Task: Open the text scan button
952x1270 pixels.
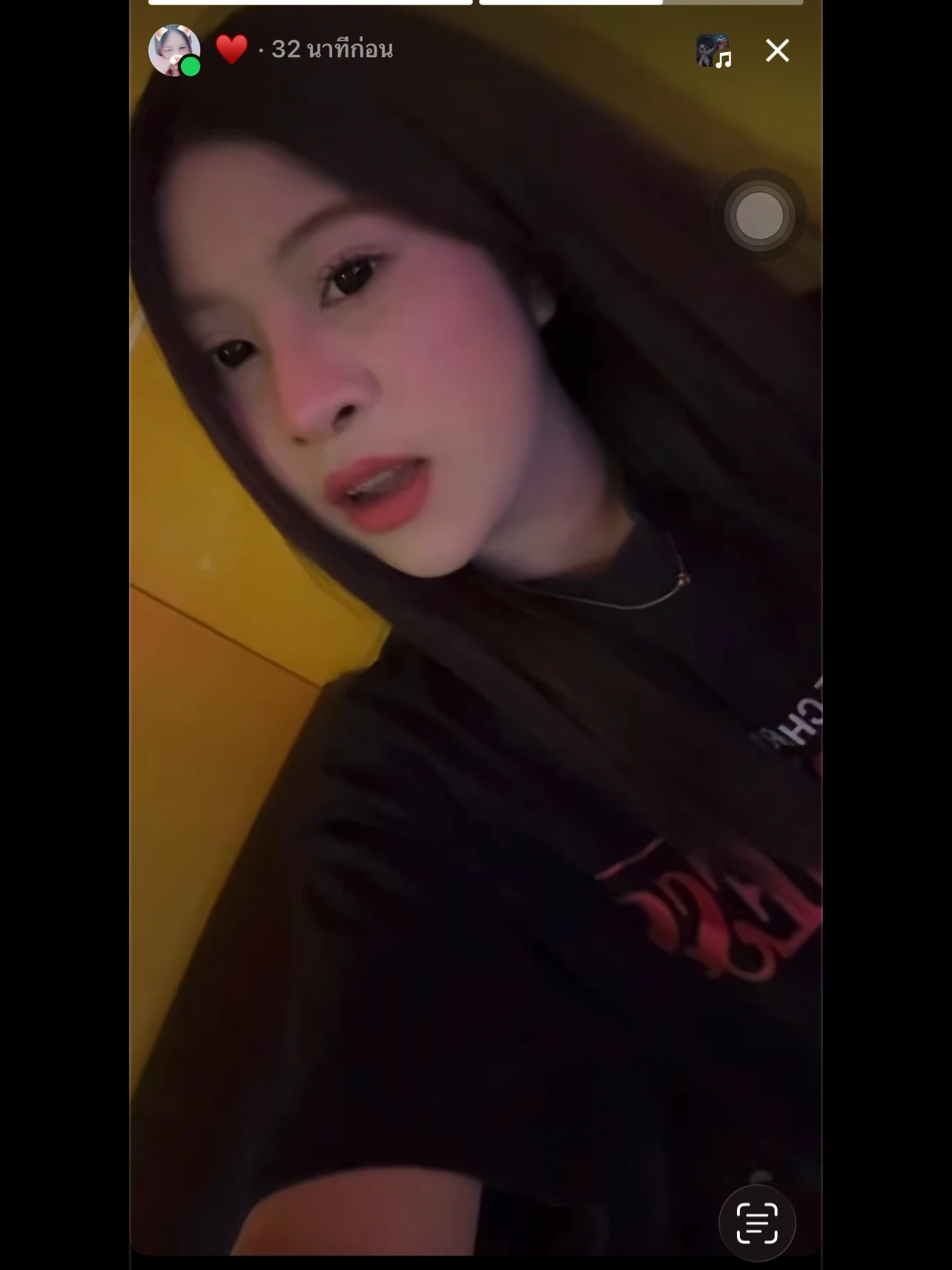Action: click(x=757, y=1223)
